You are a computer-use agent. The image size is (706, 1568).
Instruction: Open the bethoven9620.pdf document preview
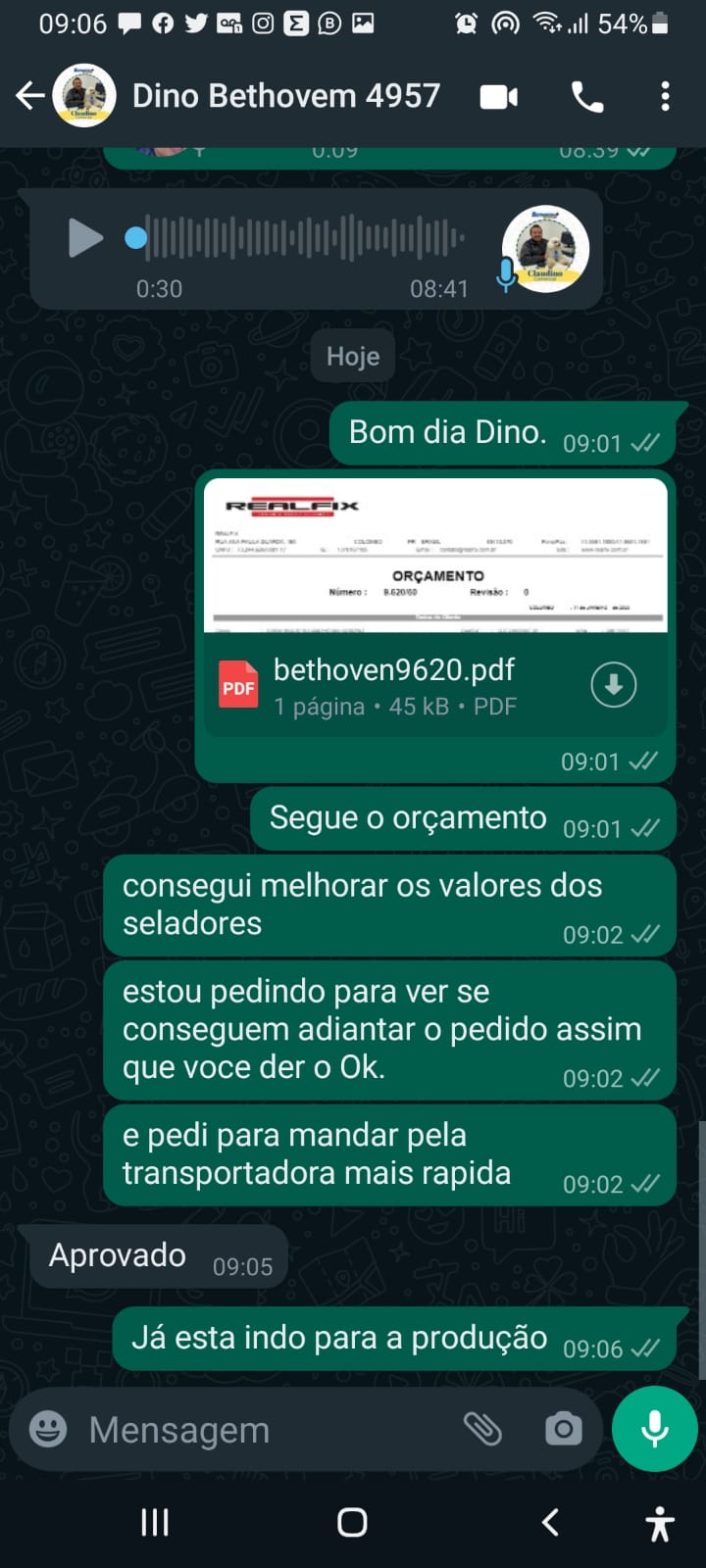click(x=434, y=557)
